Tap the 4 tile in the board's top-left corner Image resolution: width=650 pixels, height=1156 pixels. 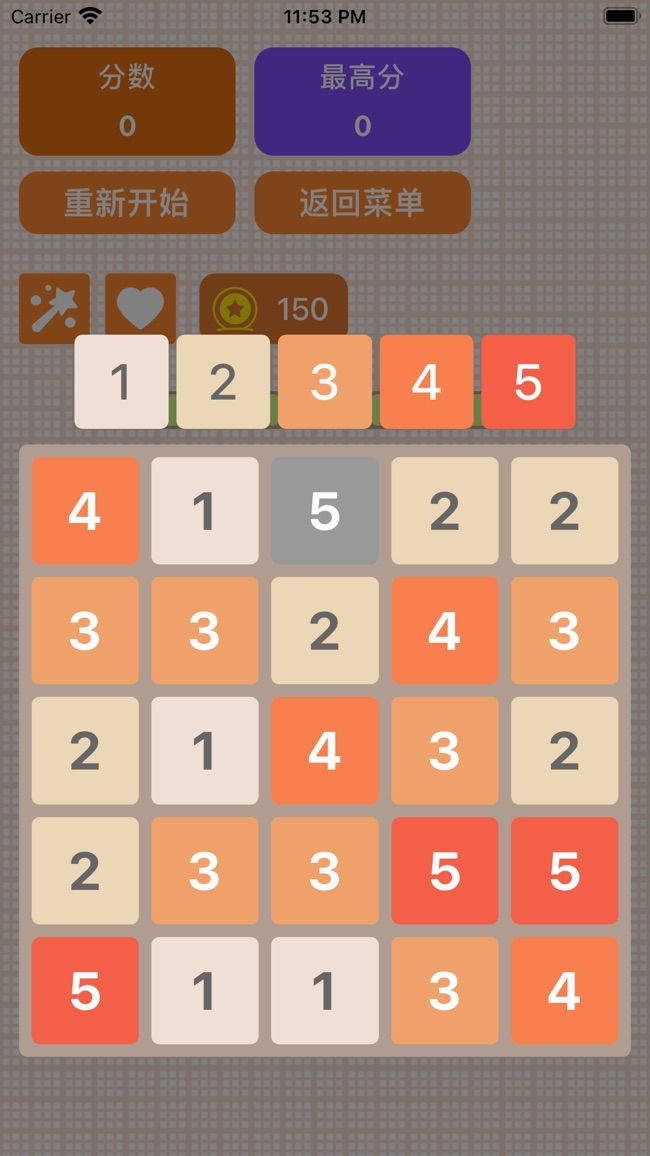click(x=85, y=511)
